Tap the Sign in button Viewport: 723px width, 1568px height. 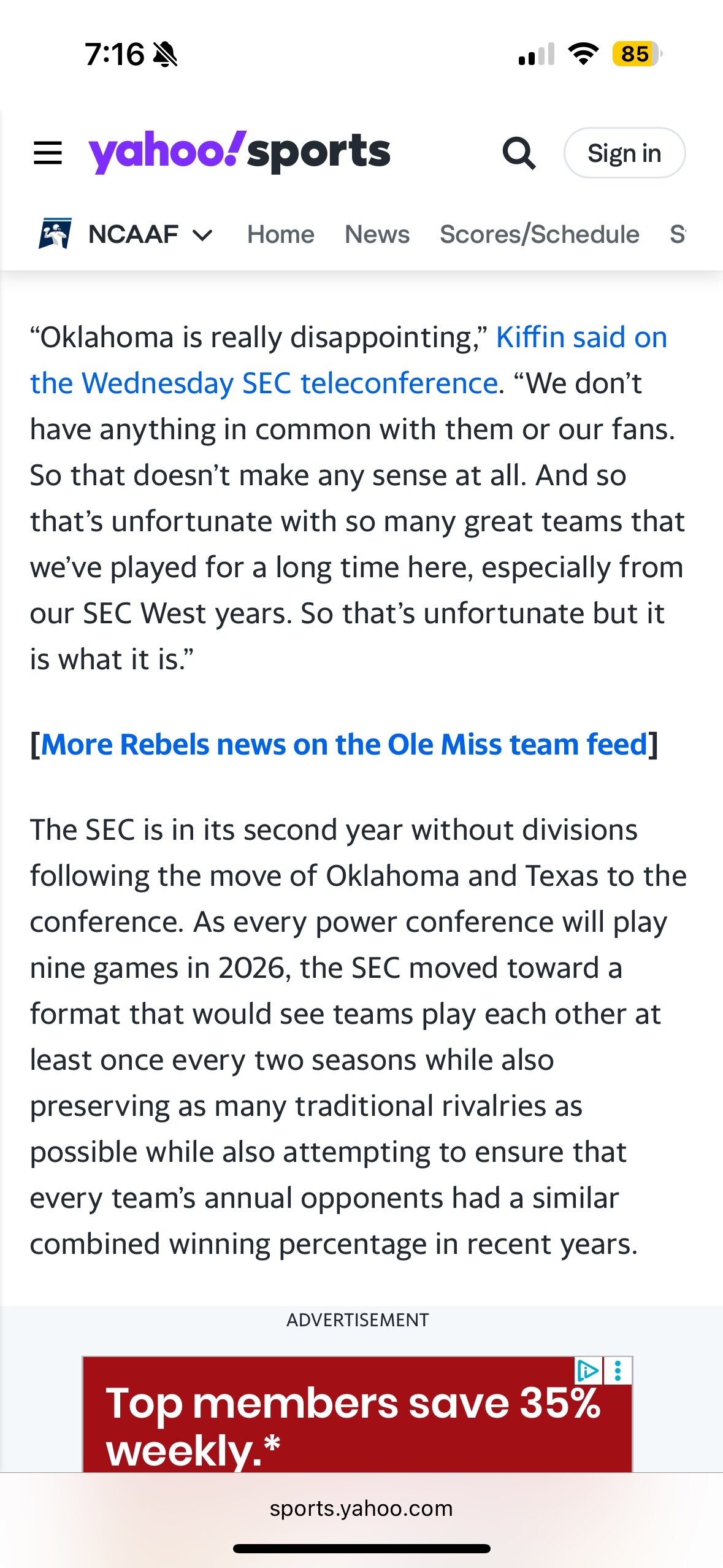[624, 153]
